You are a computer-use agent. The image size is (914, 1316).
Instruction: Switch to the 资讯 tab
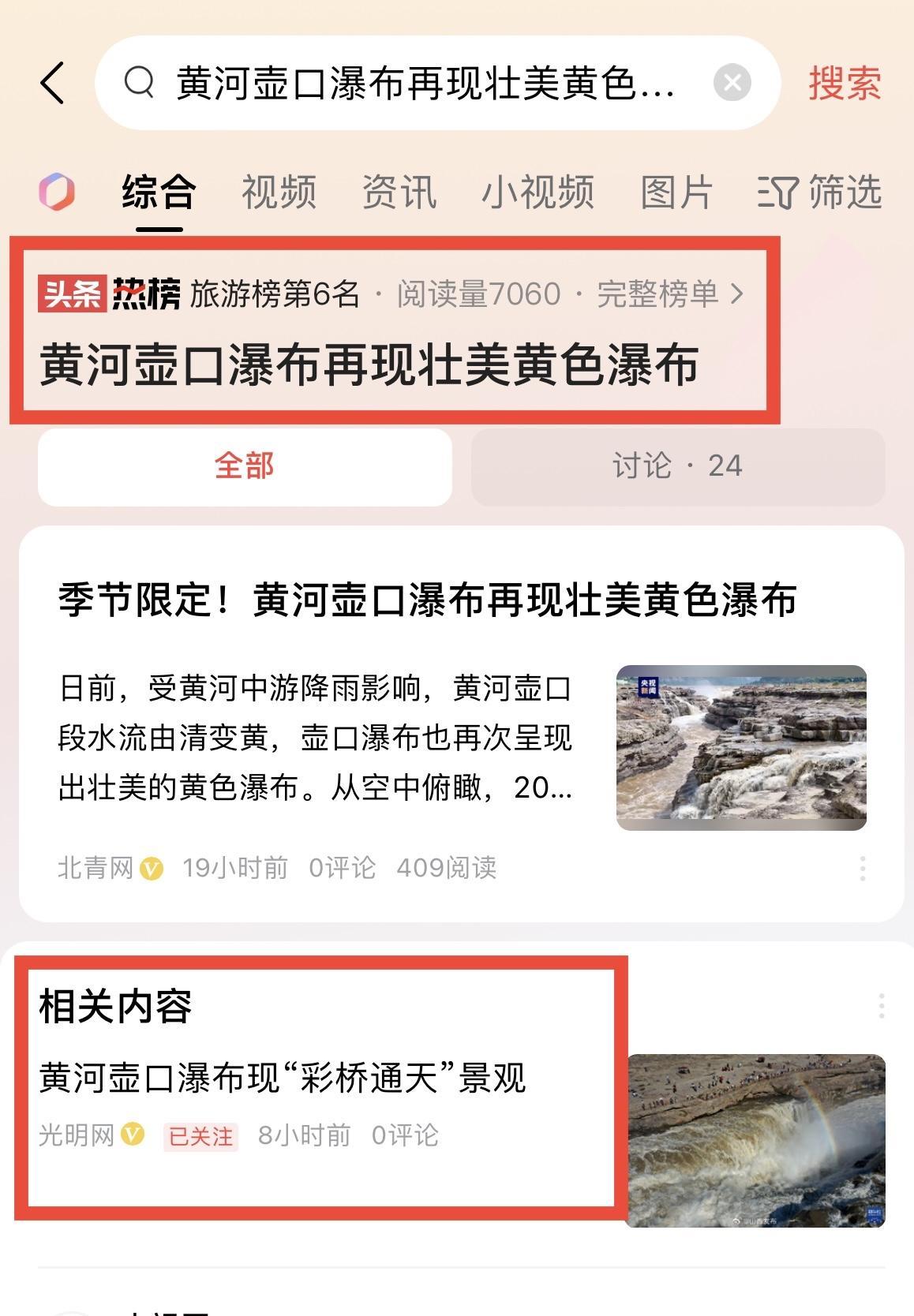tap(399, 192)
